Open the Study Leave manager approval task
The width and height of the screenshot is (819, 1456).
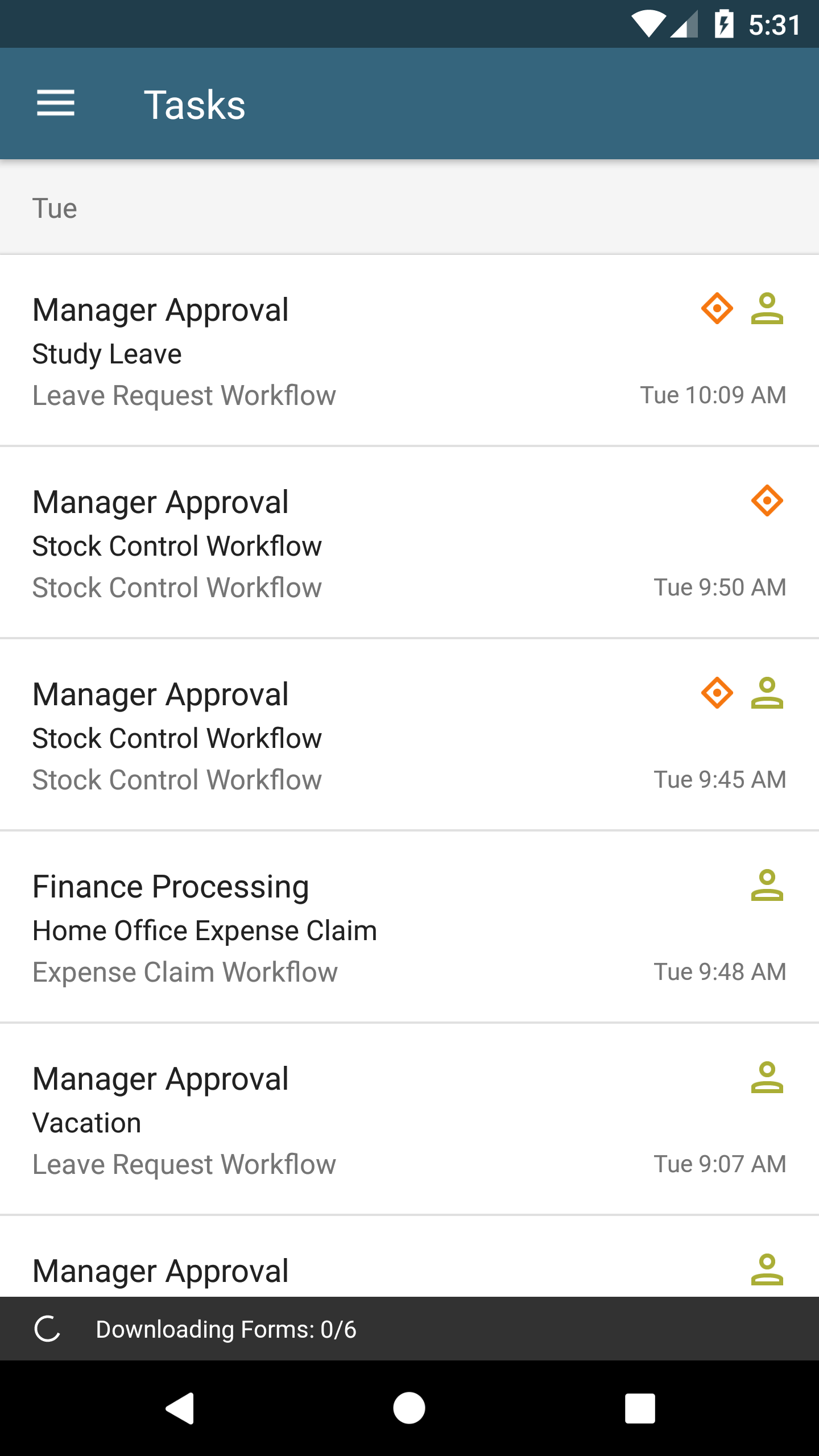[x=409, y=350]
